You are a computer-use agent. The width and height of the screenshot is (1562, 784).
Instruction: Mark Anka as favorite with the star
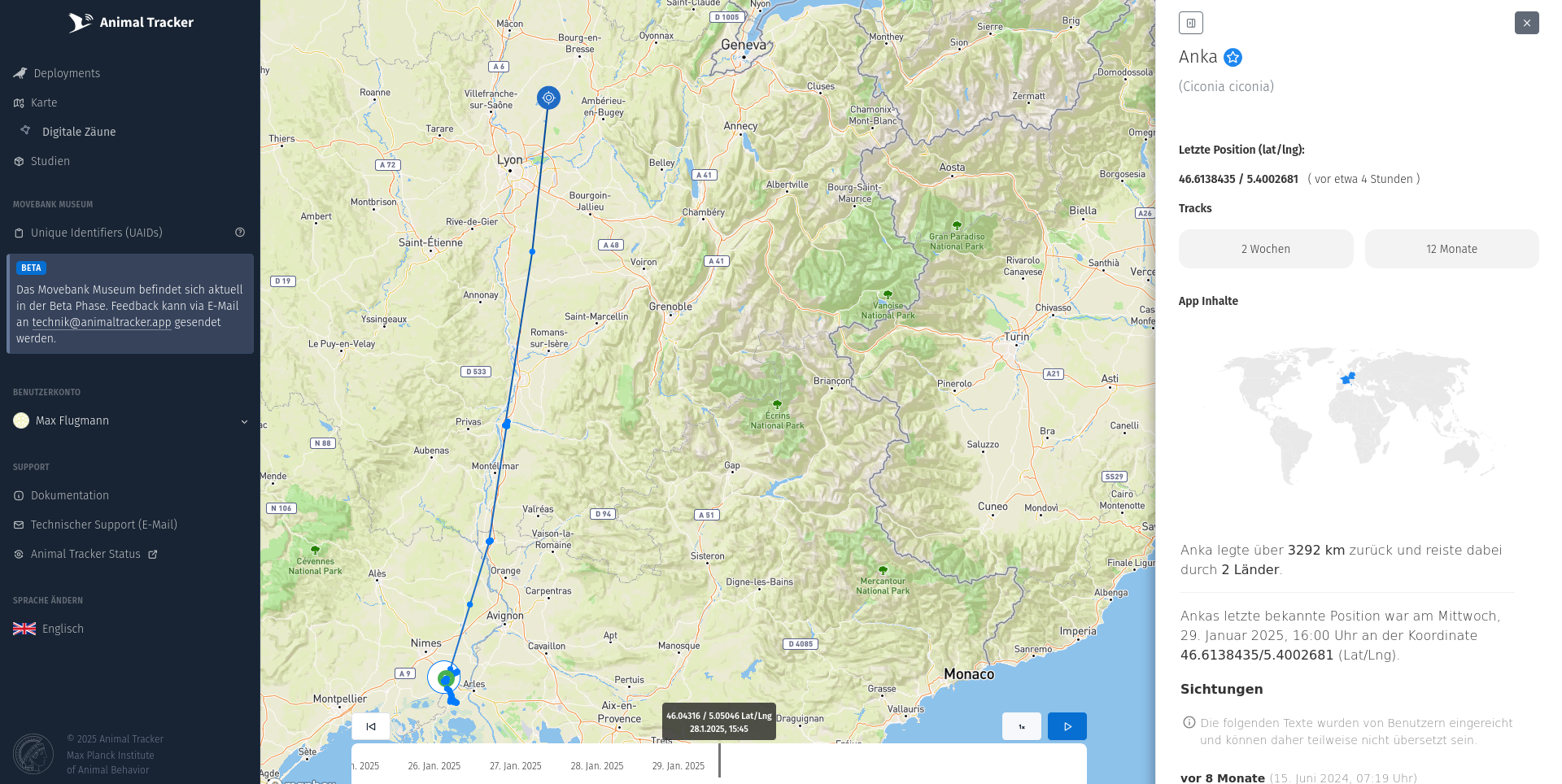[1233, 57]
